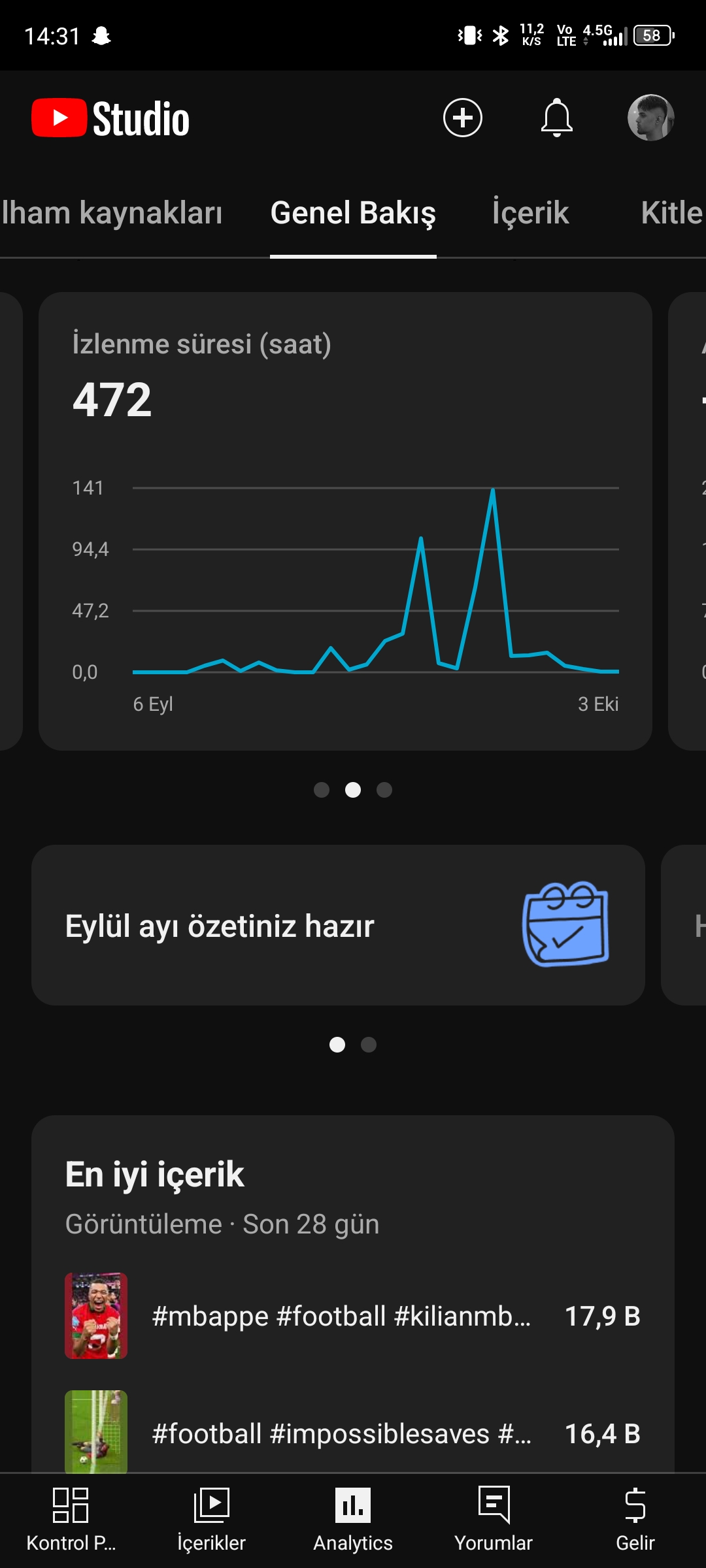706x1568 pixels.
Task: Open the #football #impossiblesaves video row
Action: click(353, 1432)
